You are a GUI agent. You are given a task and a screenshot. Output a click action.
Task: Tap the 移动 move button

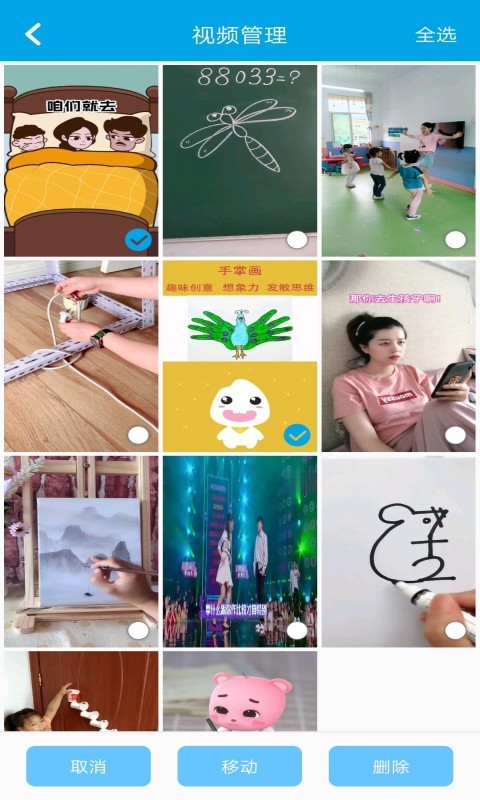point(240,766)
